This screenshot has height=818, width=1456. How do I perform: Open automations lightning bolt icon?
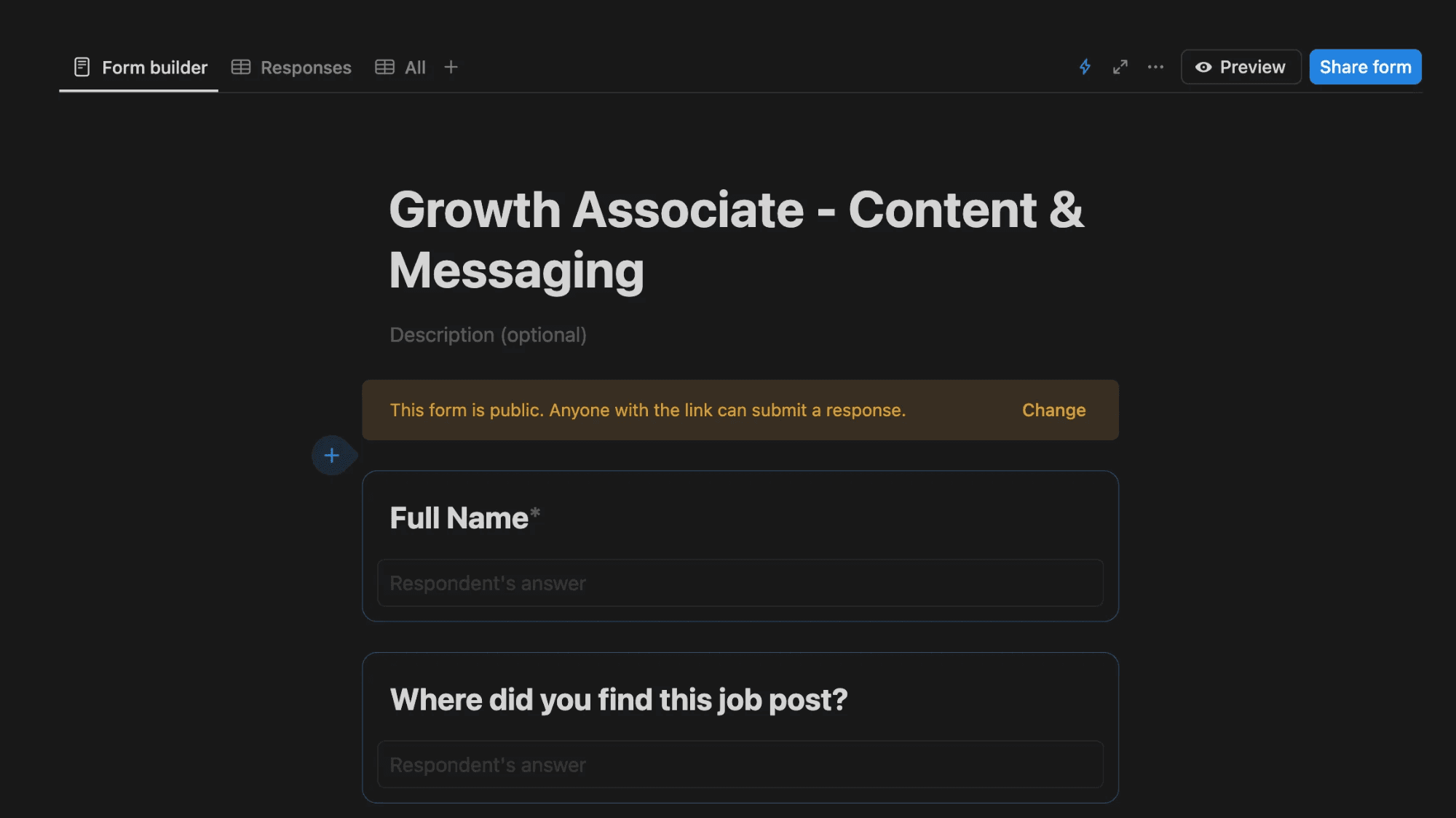[1085, 67]
